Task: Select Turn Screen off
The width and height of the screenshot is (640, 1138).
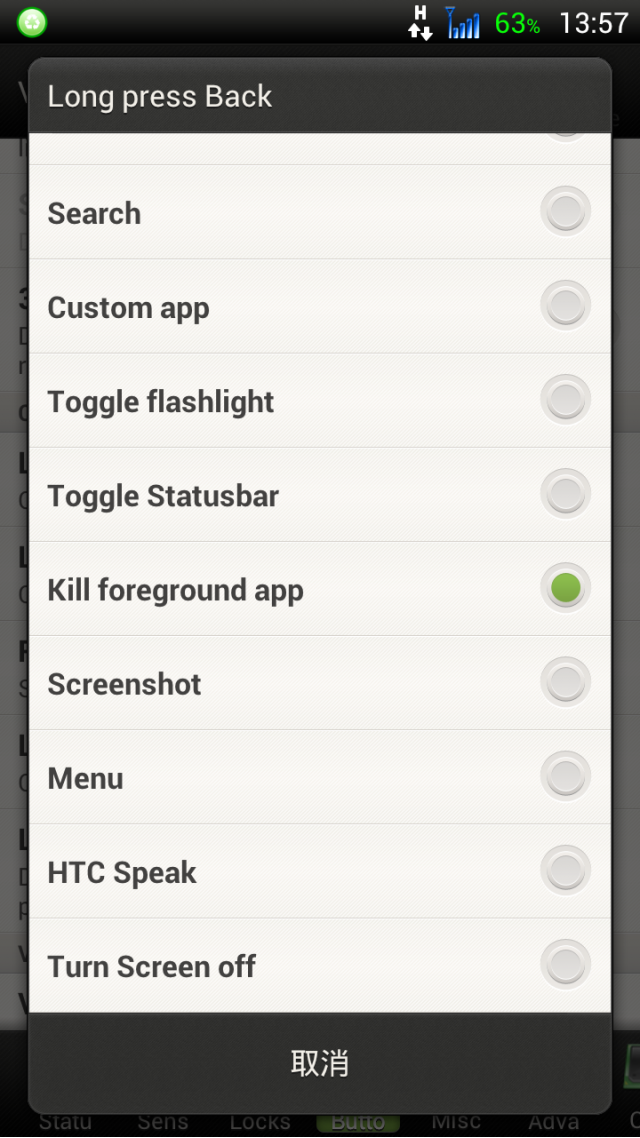Action: pos(319,965)
